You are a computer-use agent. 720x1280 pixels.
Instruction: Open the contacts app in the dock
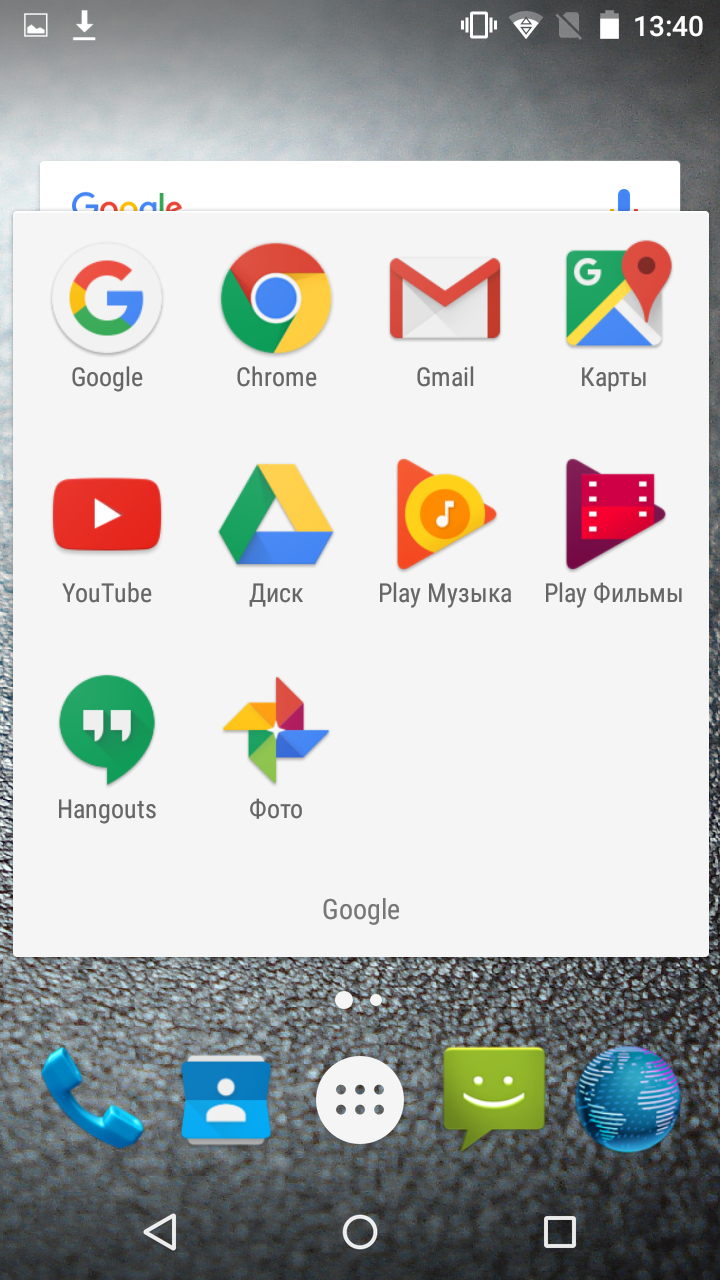coord(226,1099)
